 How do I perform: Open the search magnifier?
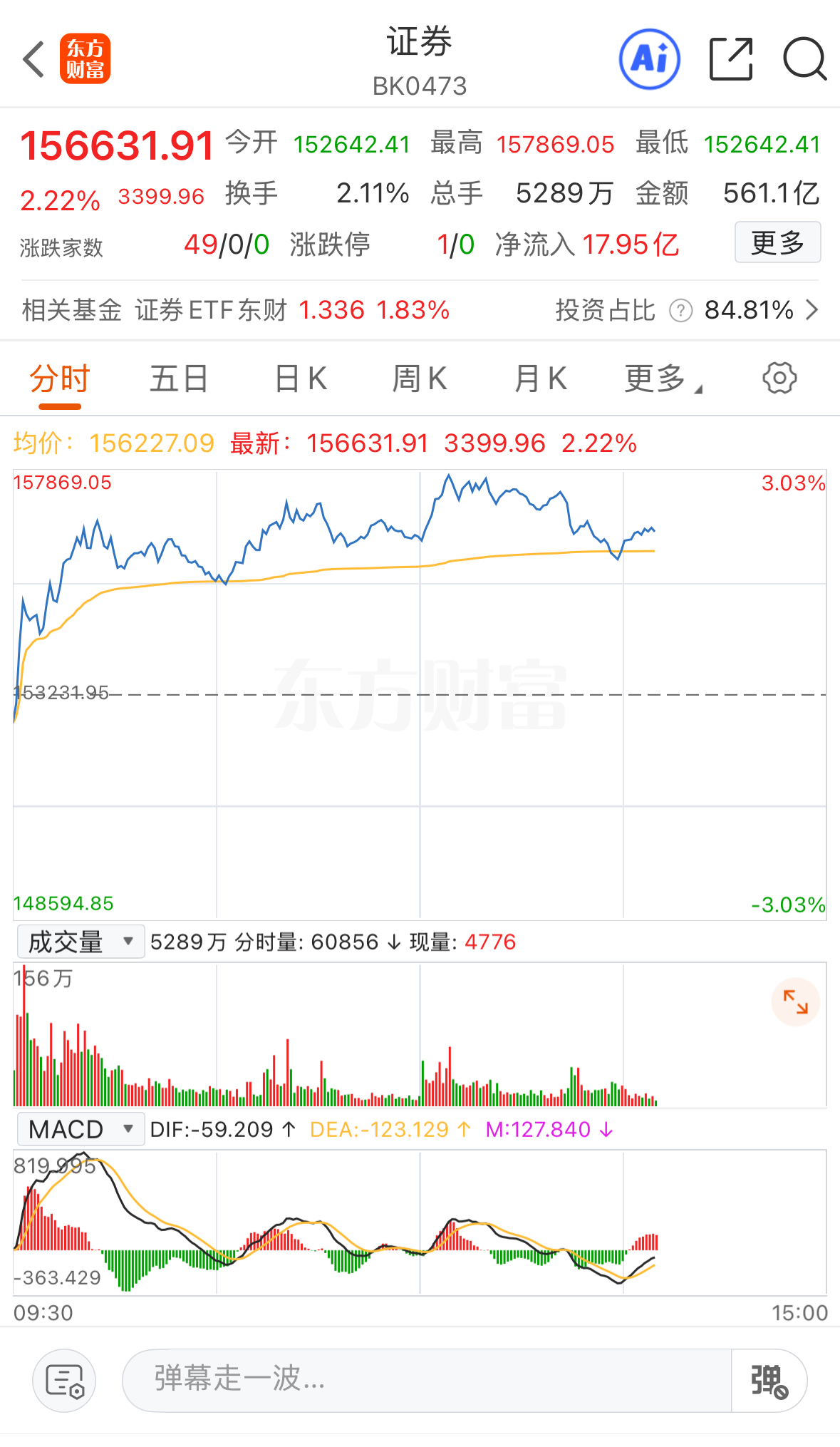coord(804,59)
